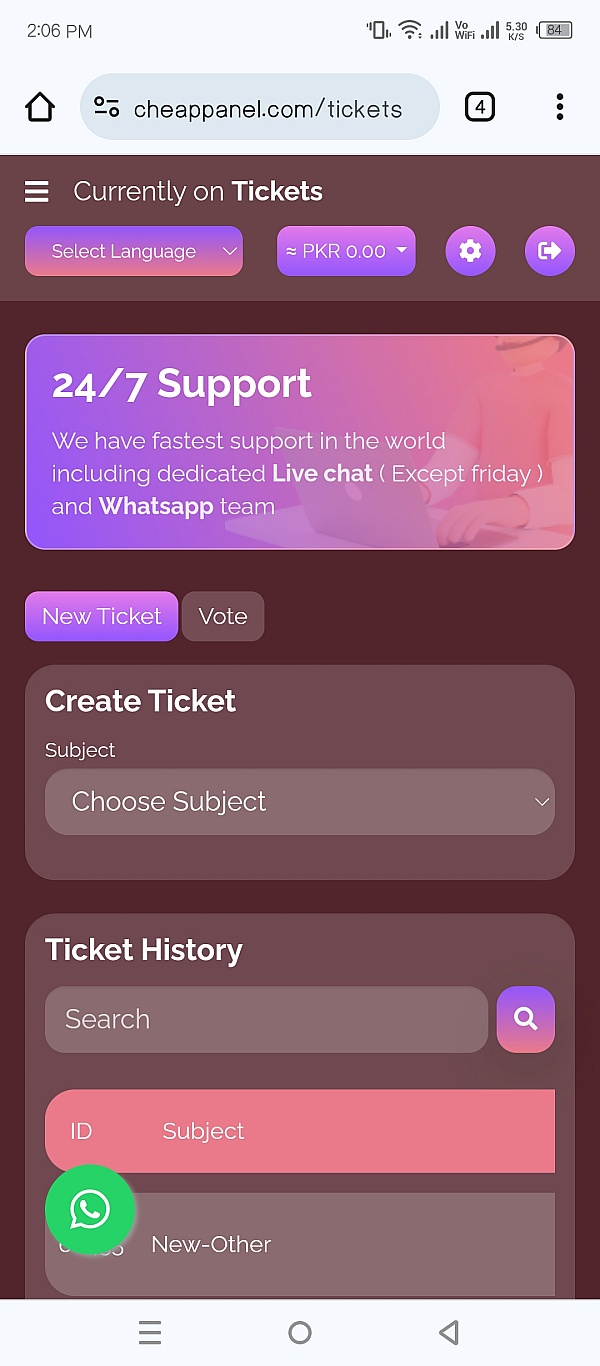Screen dimensions: 600x1366
Task: Expand the Choose Subject dropdown
Action: [x=300, y=802]
